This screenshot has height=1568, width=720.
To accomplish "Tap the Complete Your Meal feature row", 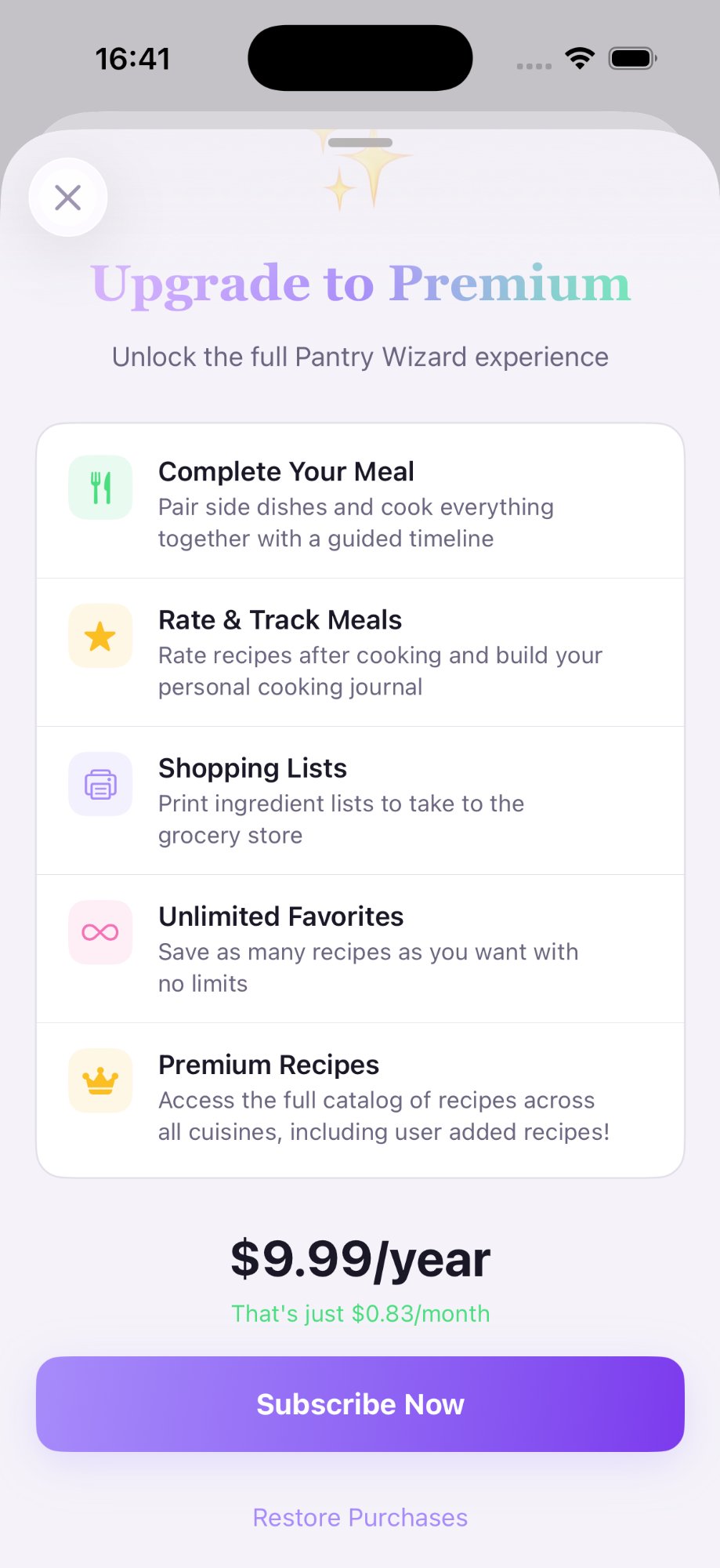I will (360, 502).
